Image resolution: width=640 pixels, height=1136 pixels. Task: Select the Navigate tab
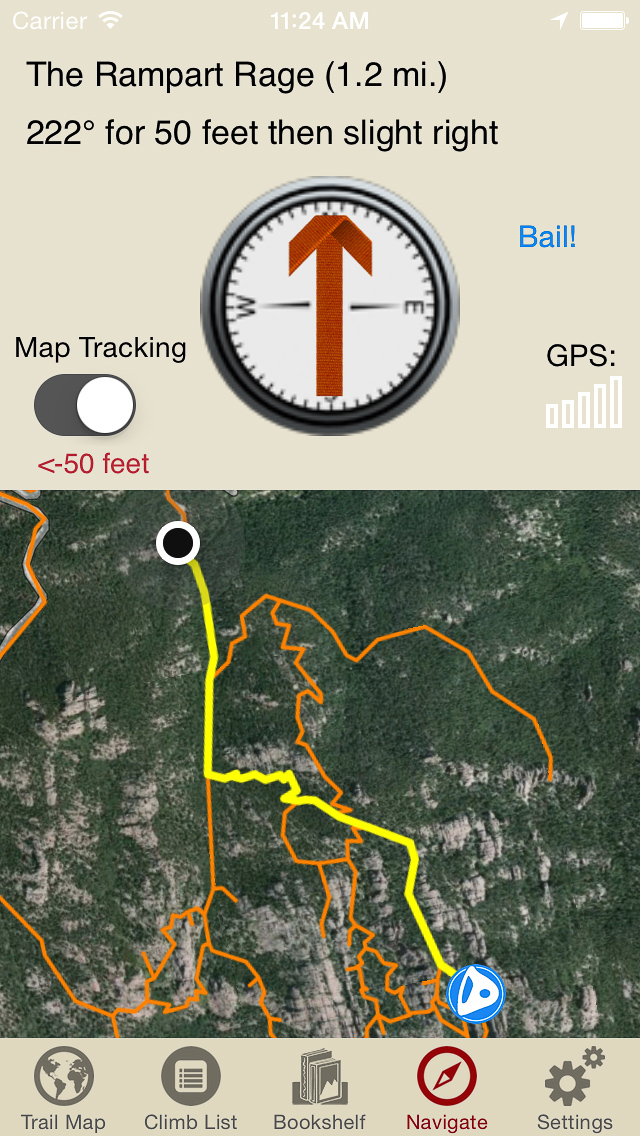(447, 1088)
